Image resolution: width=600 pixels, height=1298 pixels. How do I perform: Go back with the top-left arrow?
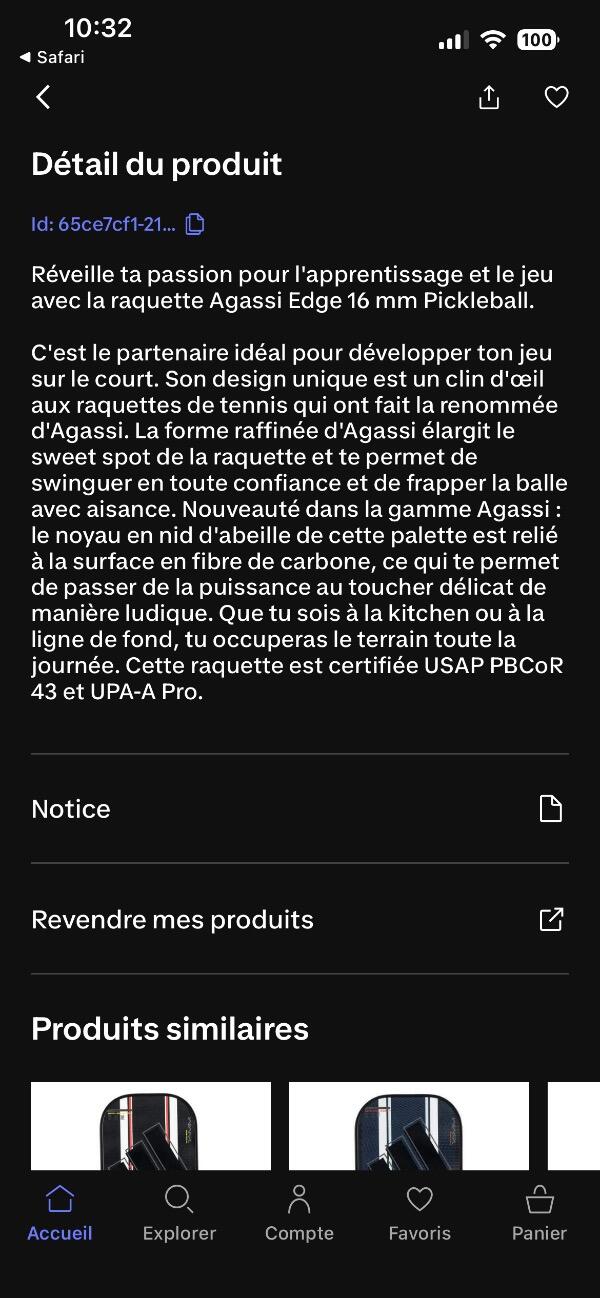click(43, 97)
